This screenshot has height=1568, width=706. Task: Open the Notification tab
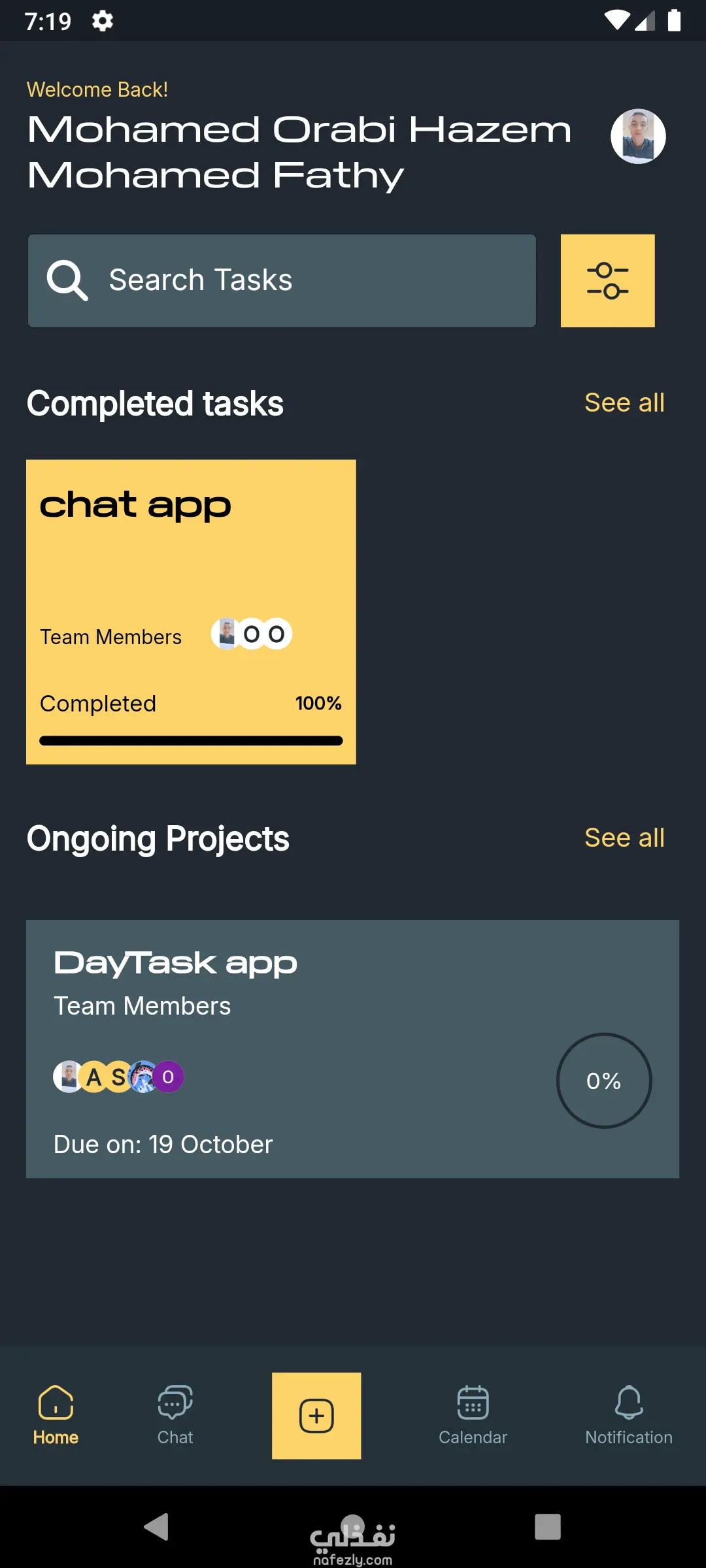628,1415
